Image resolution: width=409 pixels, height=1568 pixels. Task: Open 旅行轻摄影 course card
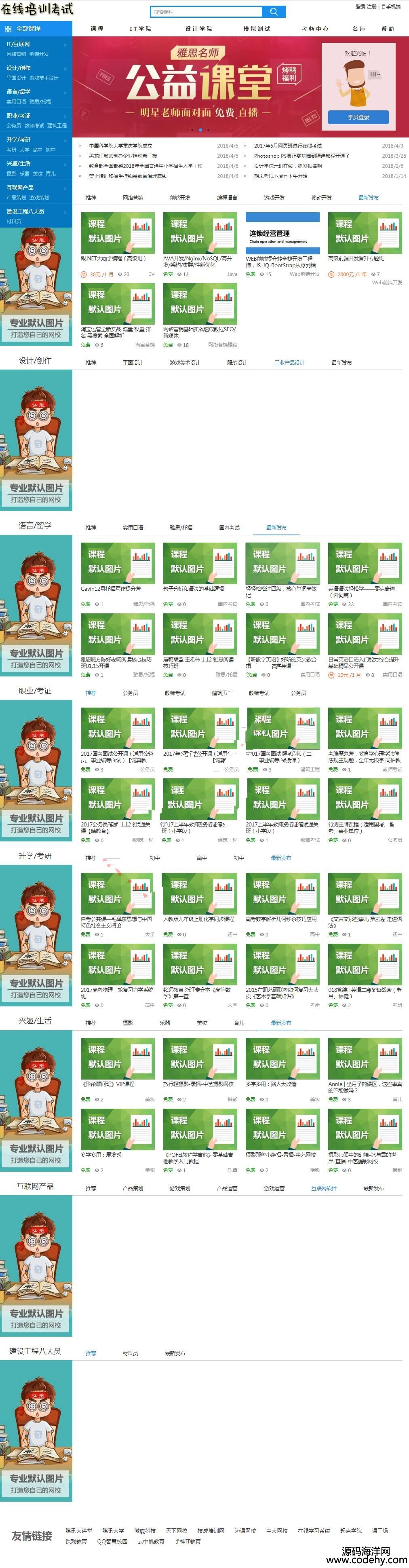tap(198, 1084)
